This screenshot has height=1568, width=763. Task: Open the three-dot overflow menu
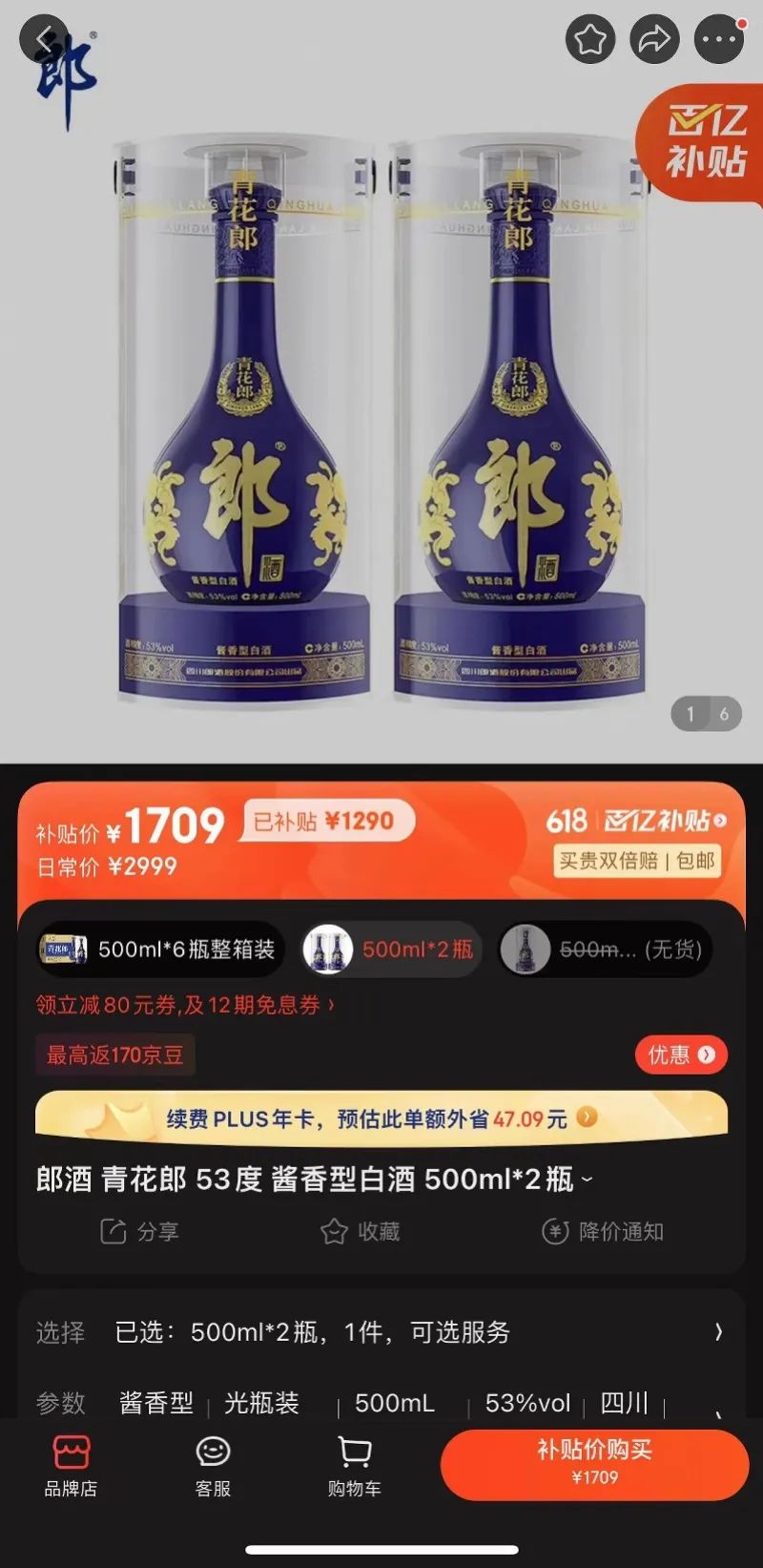point(718,39)
